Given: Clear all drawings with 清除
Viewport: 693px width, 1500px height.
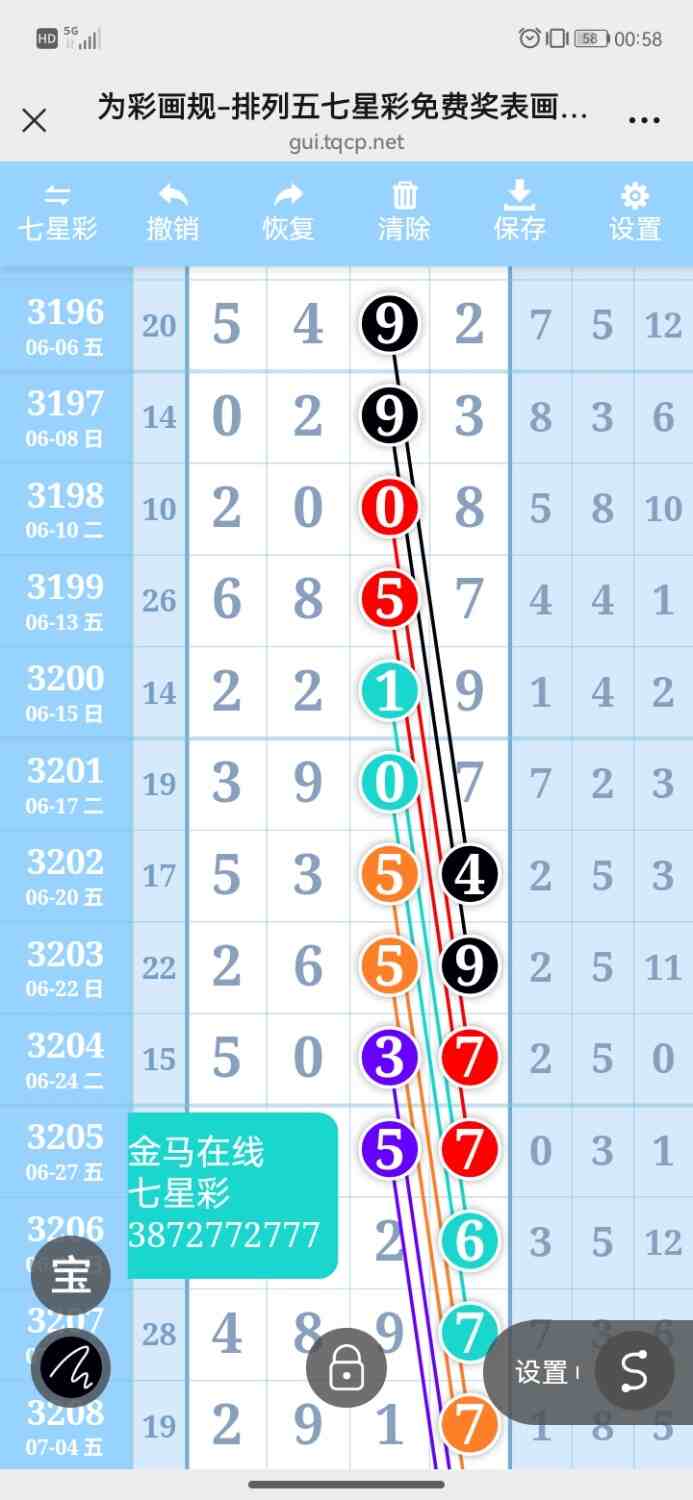Looking at the screenshot, I should [x=404, y=212].
